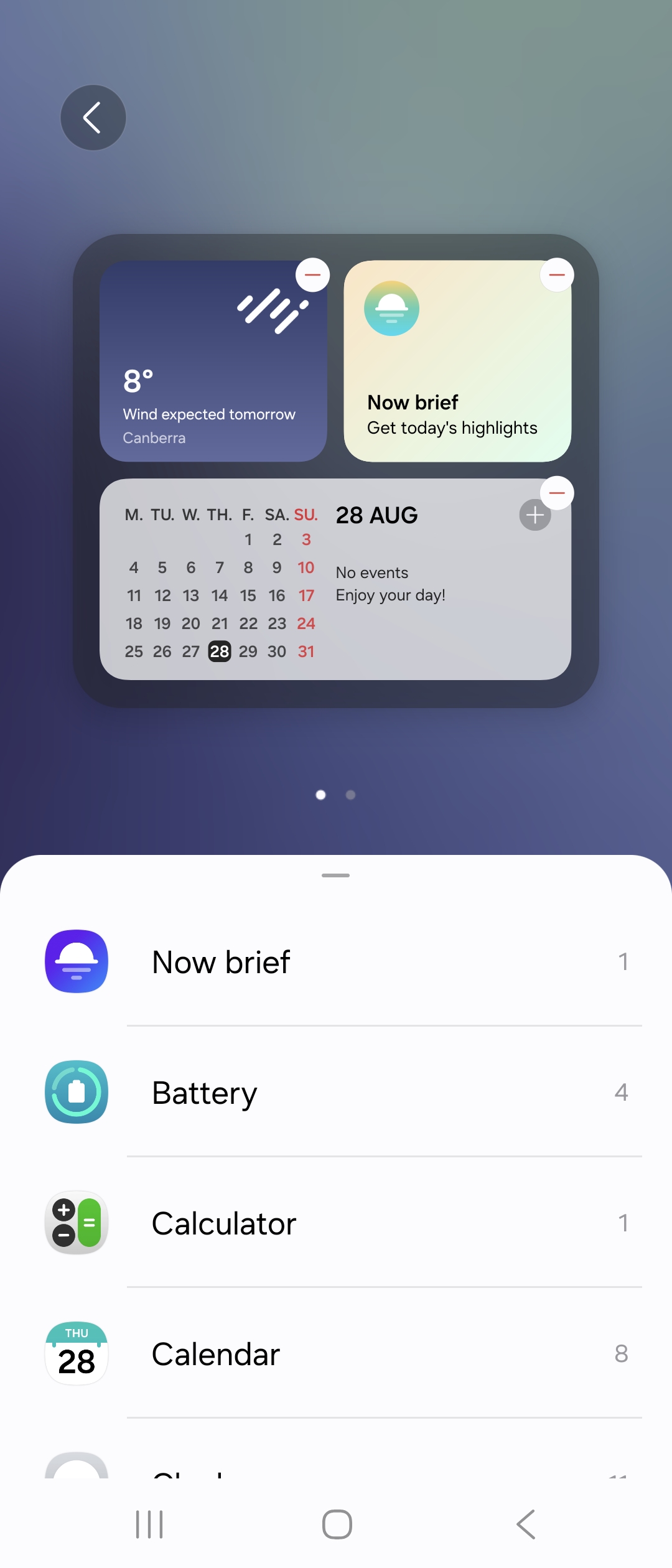Remove the calendar widget

[x=556, y=493]
